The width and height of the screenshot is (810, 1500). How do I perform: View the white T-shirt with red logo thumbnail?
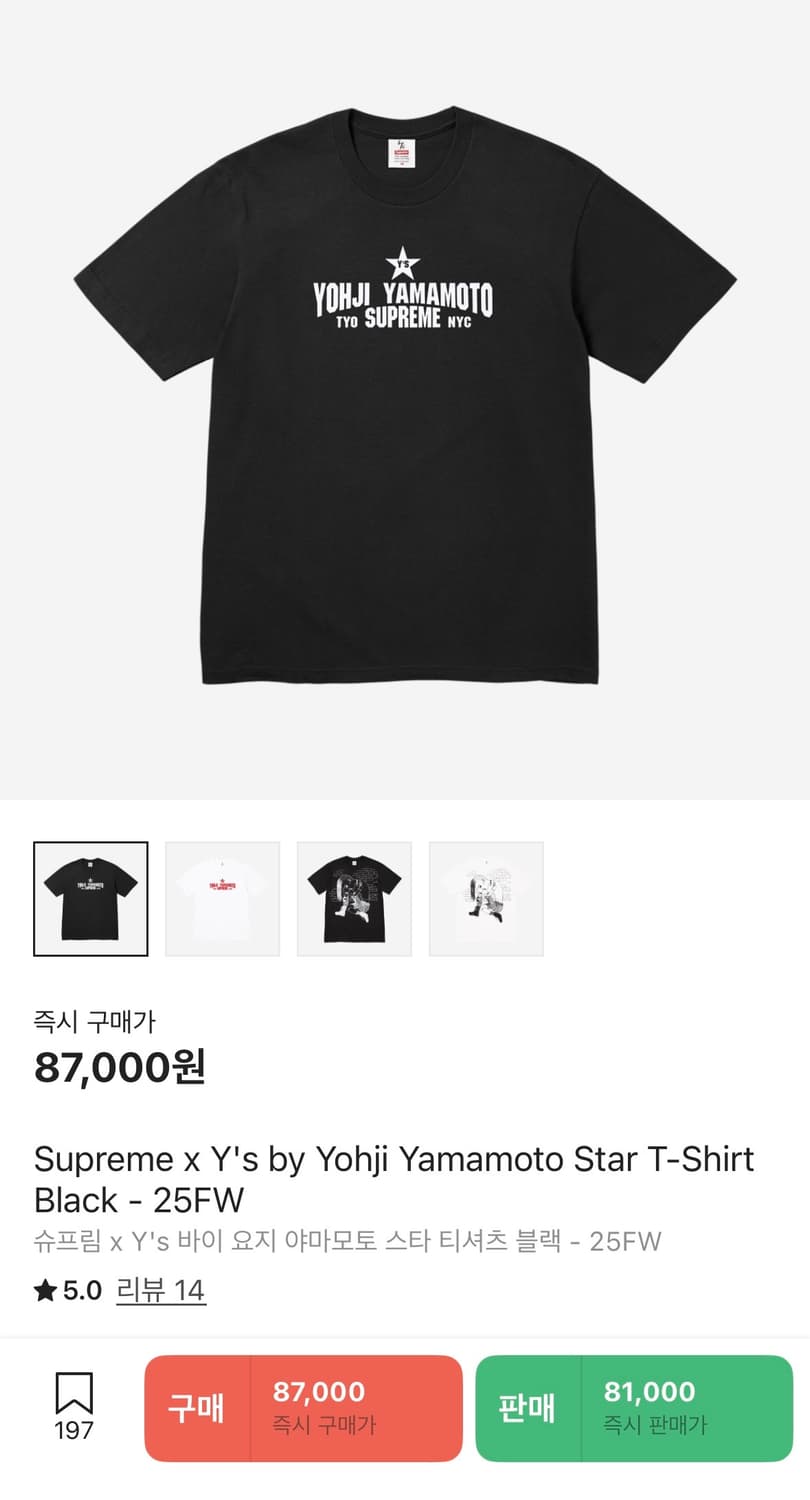222,899
